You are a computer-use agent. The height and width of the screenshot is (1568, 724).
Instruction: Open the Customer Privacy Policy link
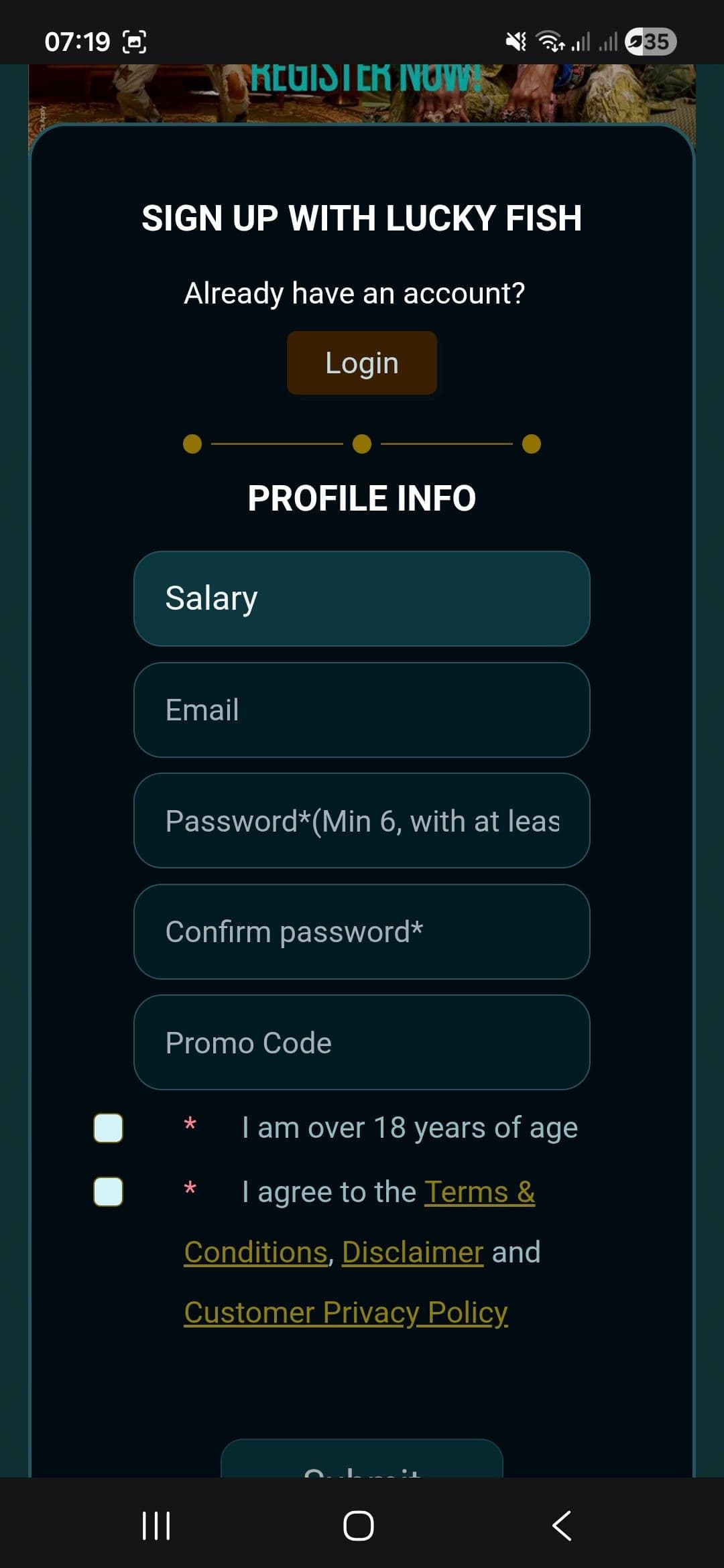(x=345, y=1312)
